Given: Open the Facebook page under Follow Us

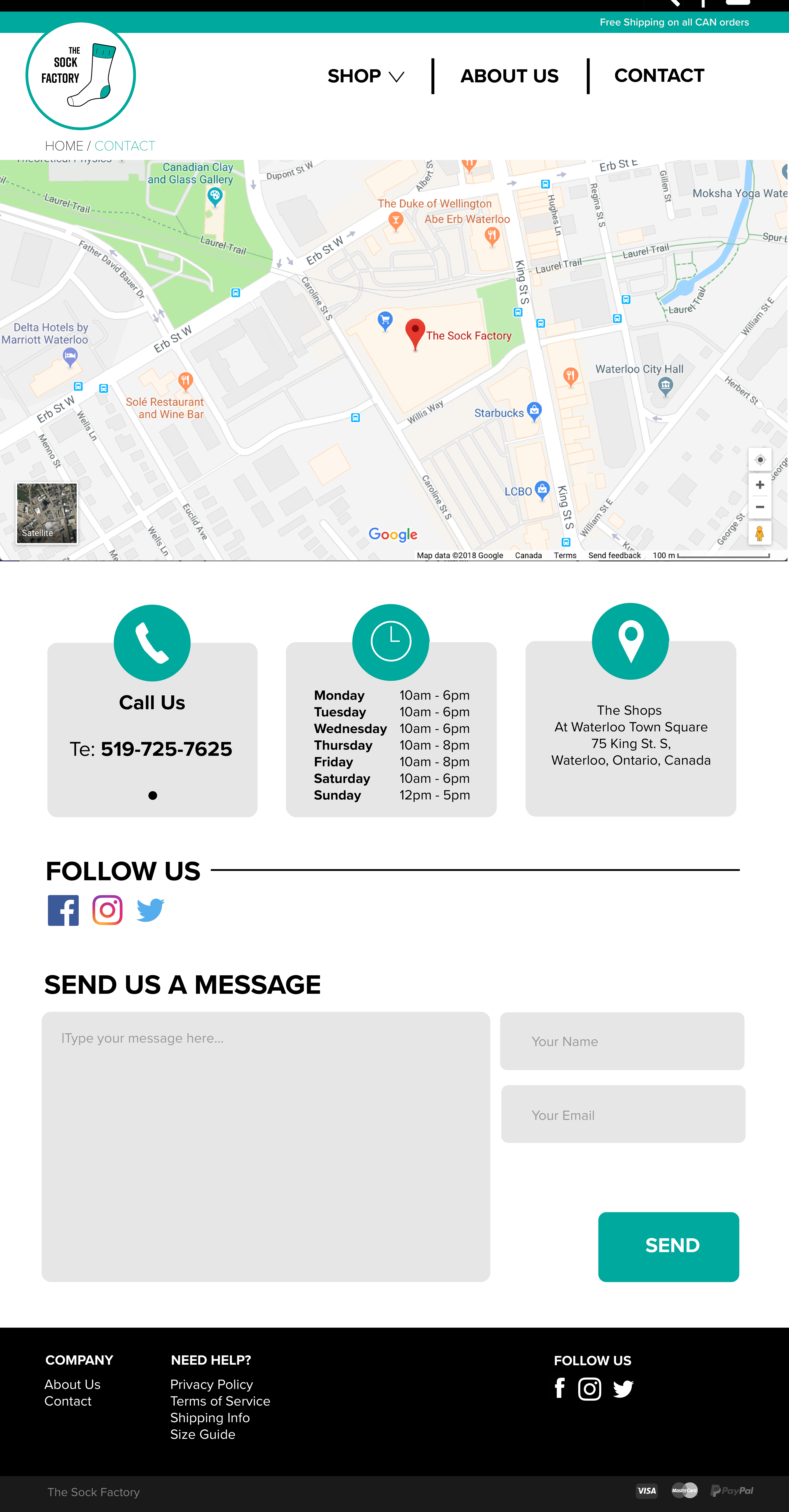Looking at the screenshot, I should (x=63, y=910).
